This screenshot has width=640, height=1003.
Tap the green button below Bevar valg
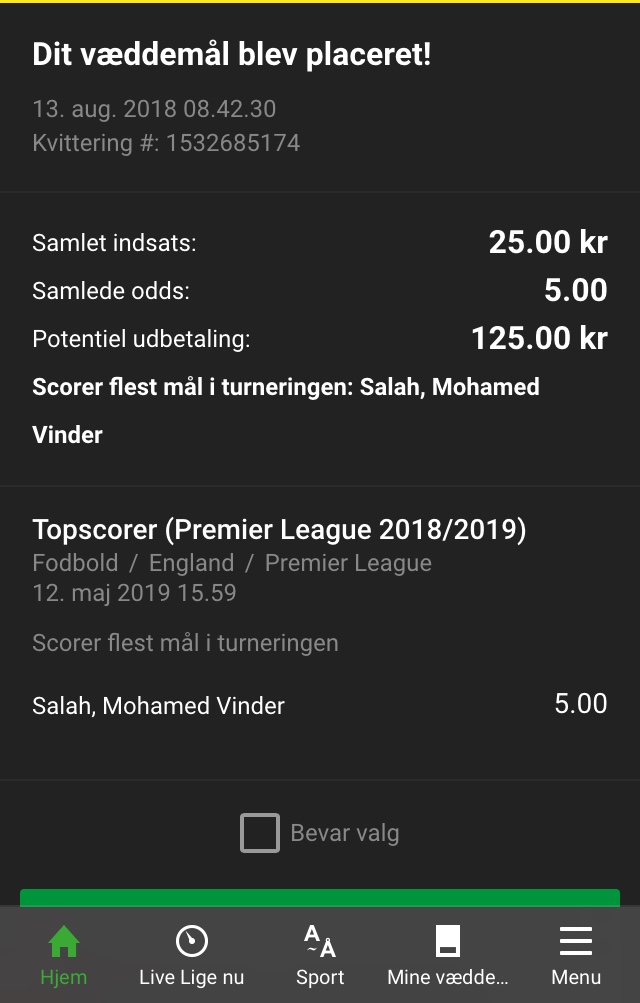point(320,898)
